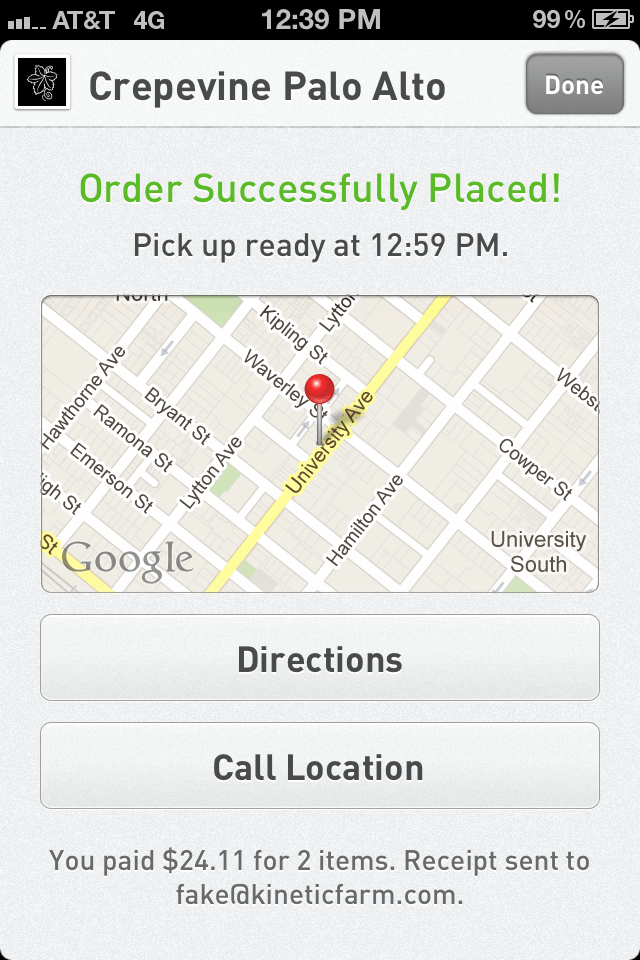The width and height of the screenshot is (640, 960).
Task: Tap the Done button
Action: (573, 86)
